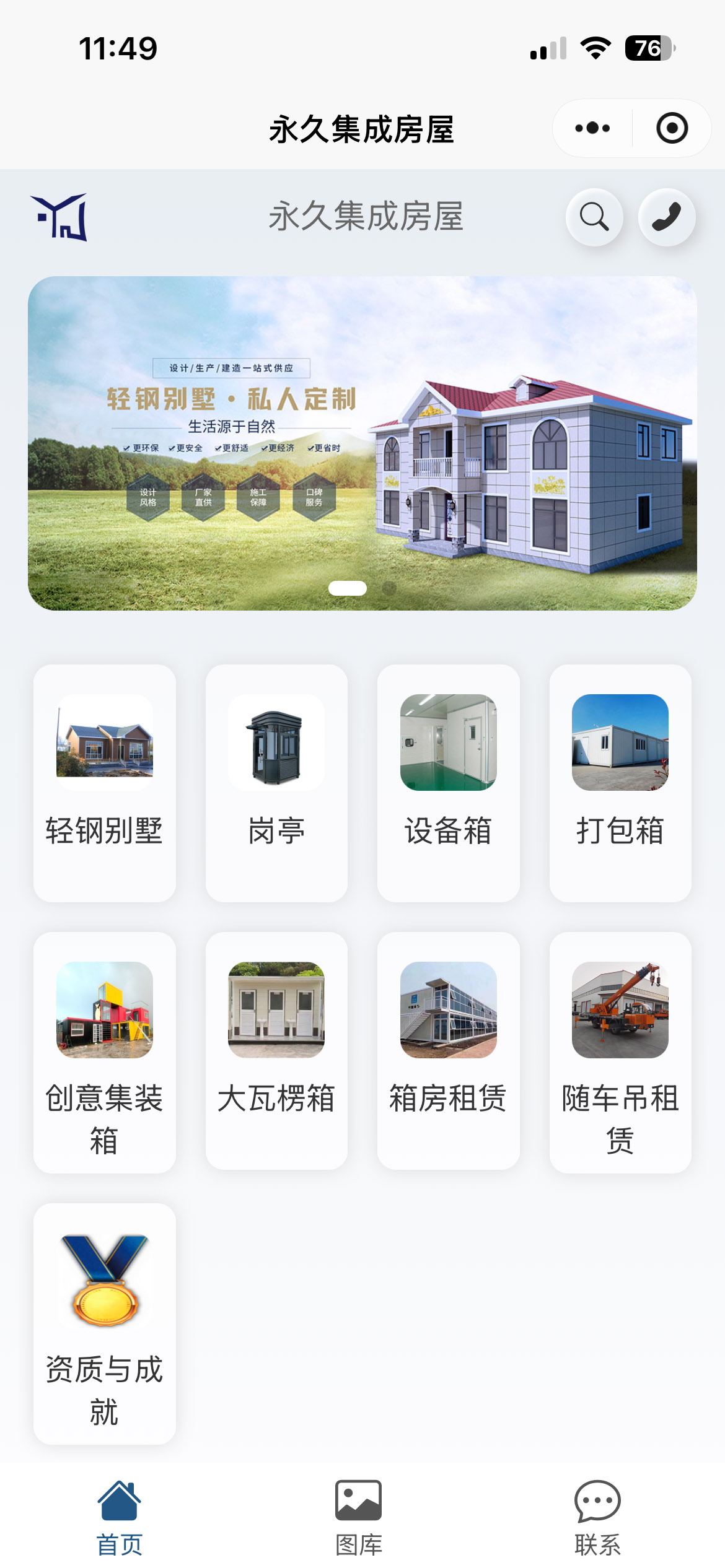This screenshot has width=725, height=1568.
Task: Open the 打包箱 category card
Action: [x=620, y=782]
